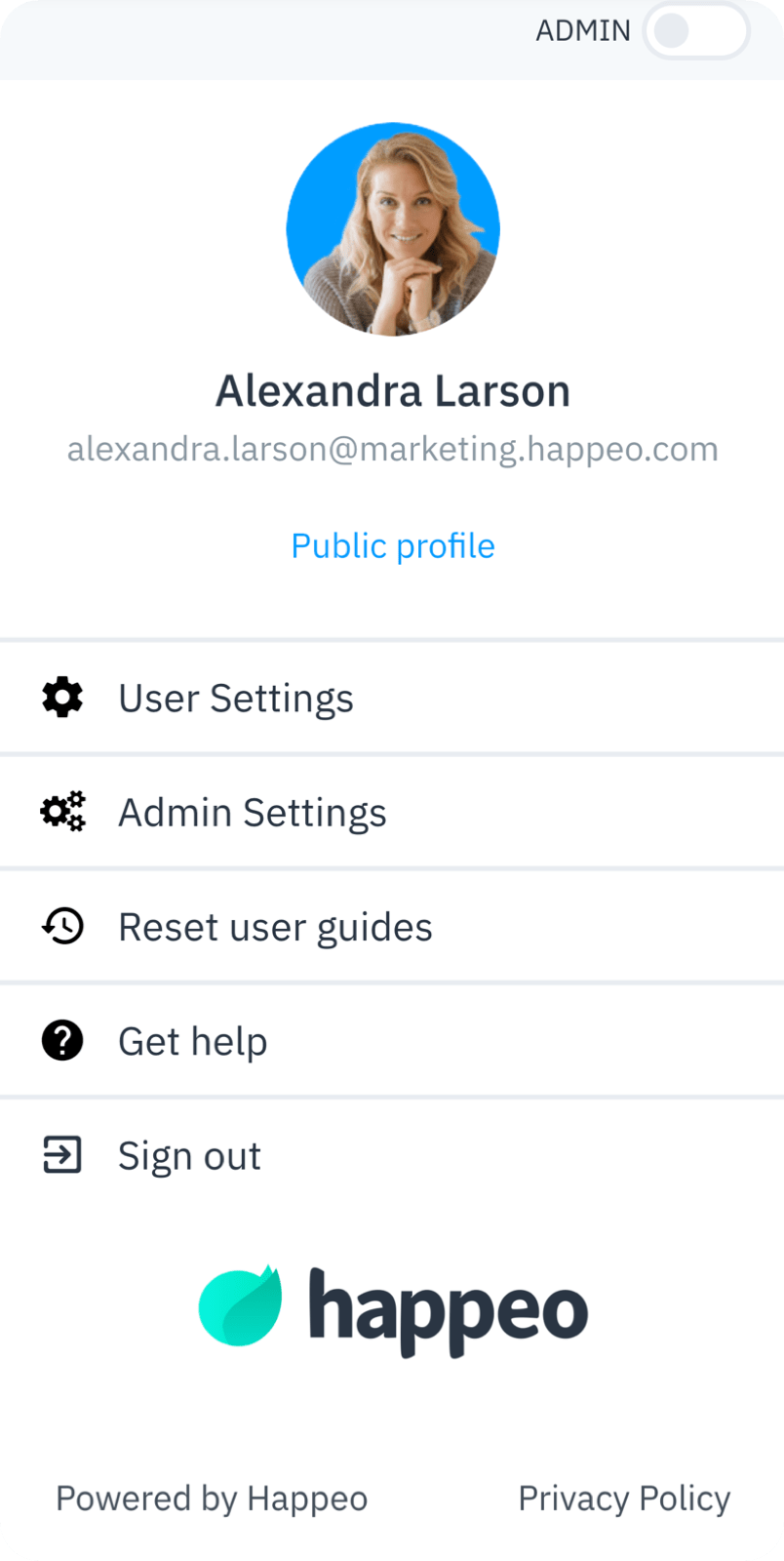The height and width of the screenshot is (1561, 784).
Task: Tap Sign out
Action: [x=189, y=1156]
